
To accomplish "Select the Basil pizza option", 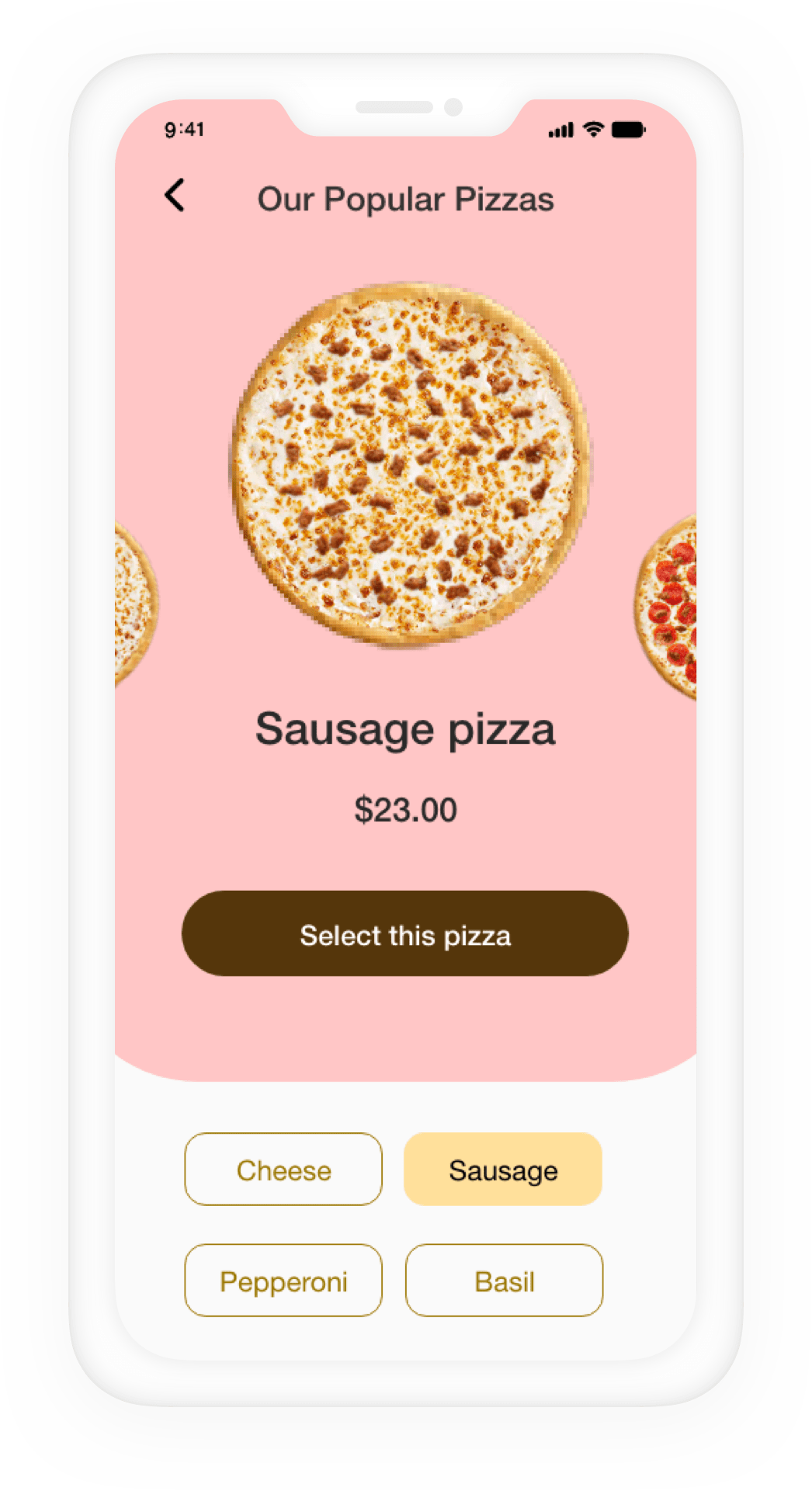I will click(x=504, y=1279).
